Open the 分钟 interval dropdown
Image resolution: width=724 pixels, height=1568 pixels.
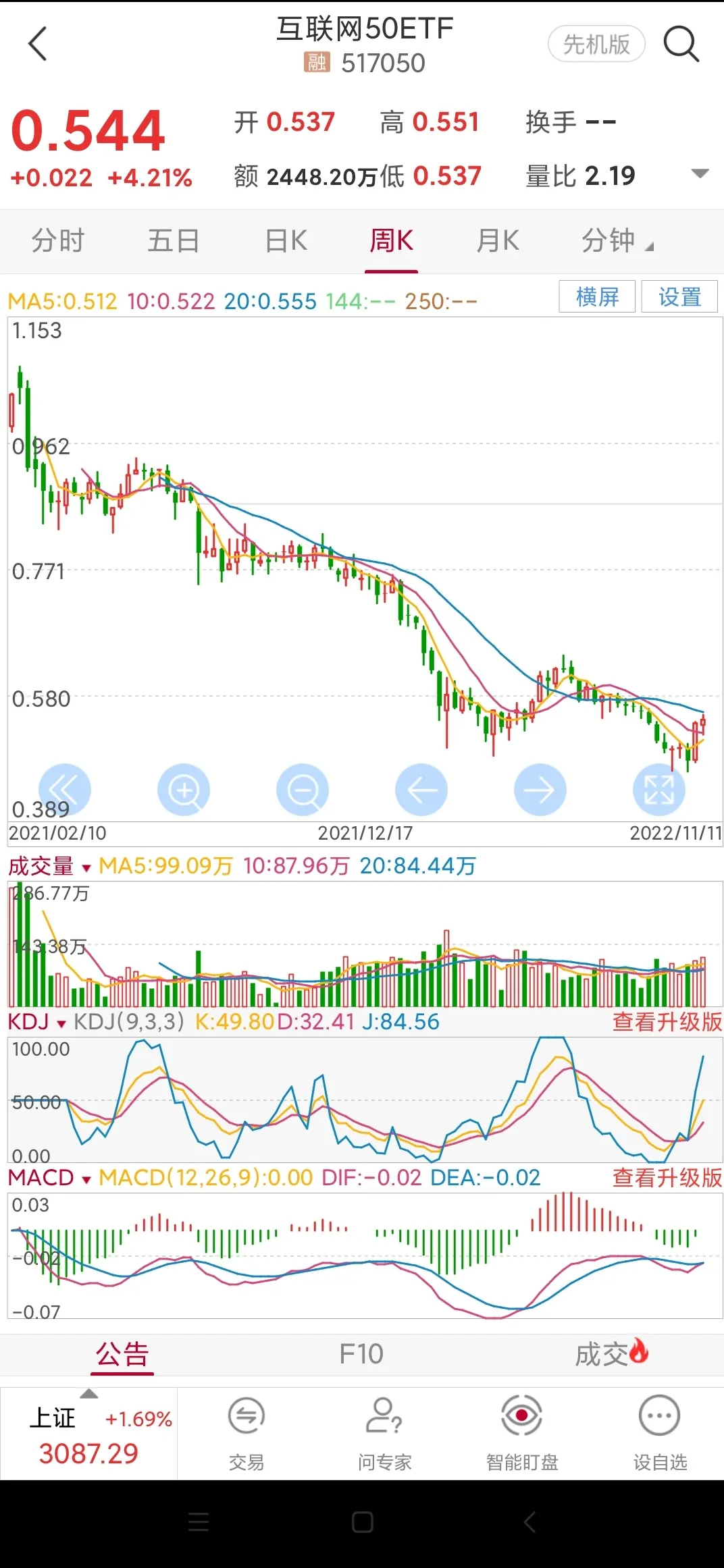[617, 241]
